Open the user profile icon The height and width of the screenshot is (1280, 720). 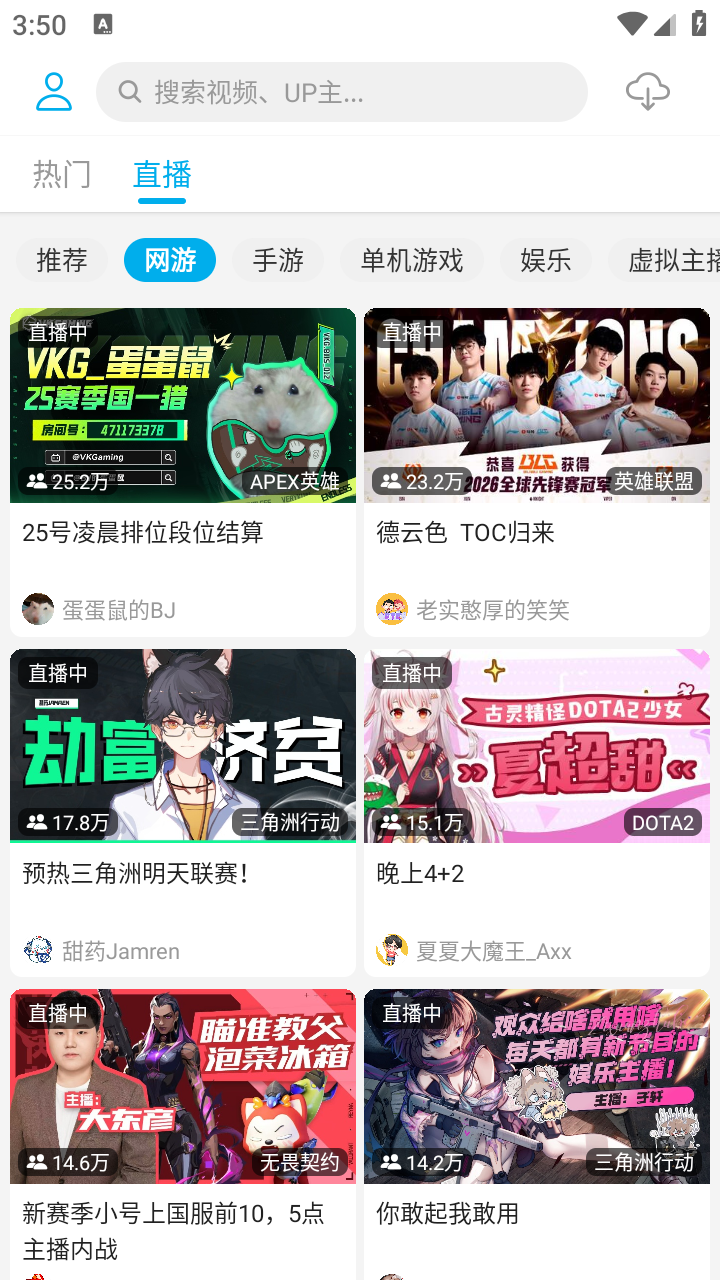[x=53, y=91]
